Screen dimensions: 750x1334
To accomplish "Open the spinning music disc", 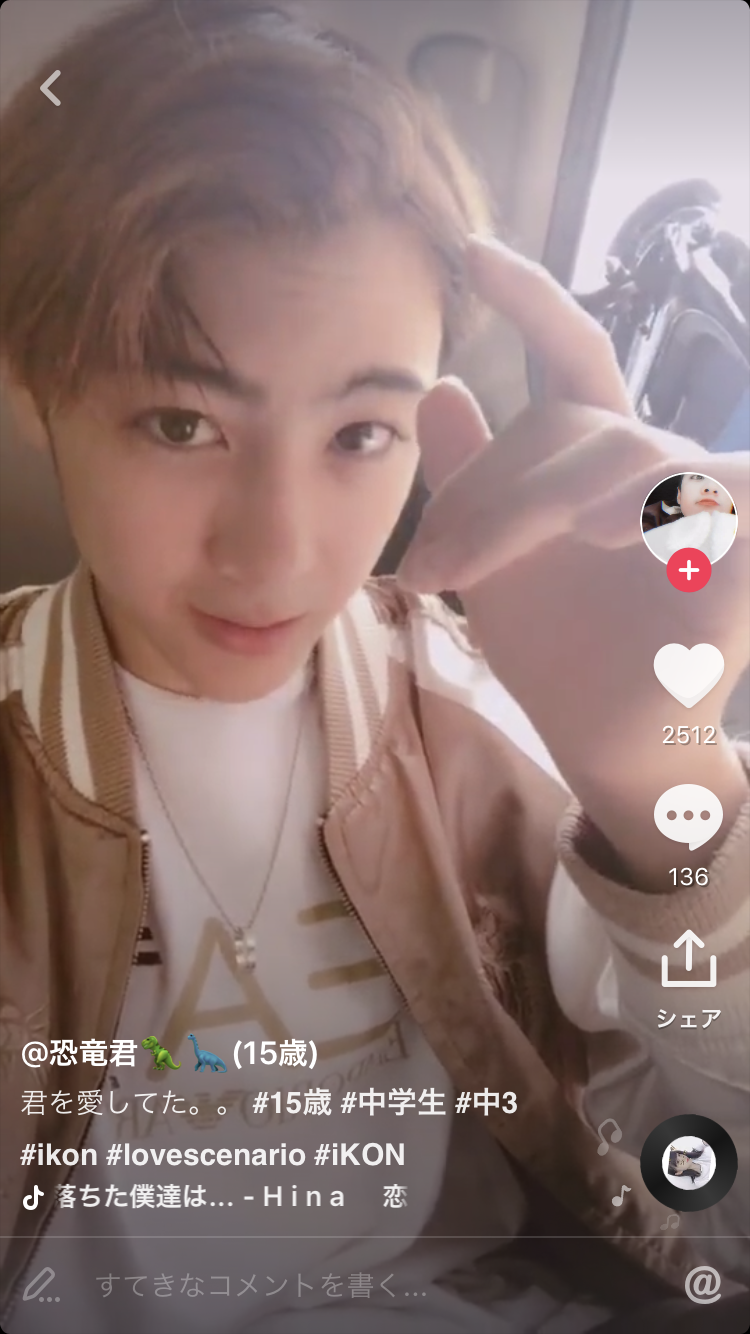I will point(688,1163).
